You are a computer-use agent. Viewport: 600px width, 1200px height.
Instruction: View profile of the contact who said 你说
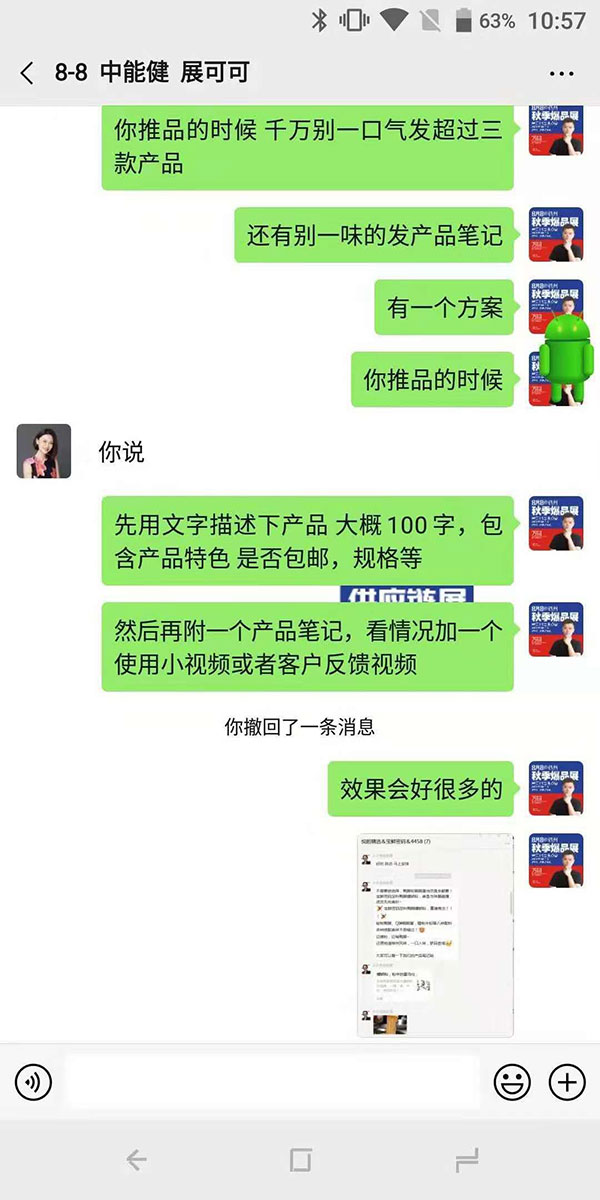pos(44,451)
